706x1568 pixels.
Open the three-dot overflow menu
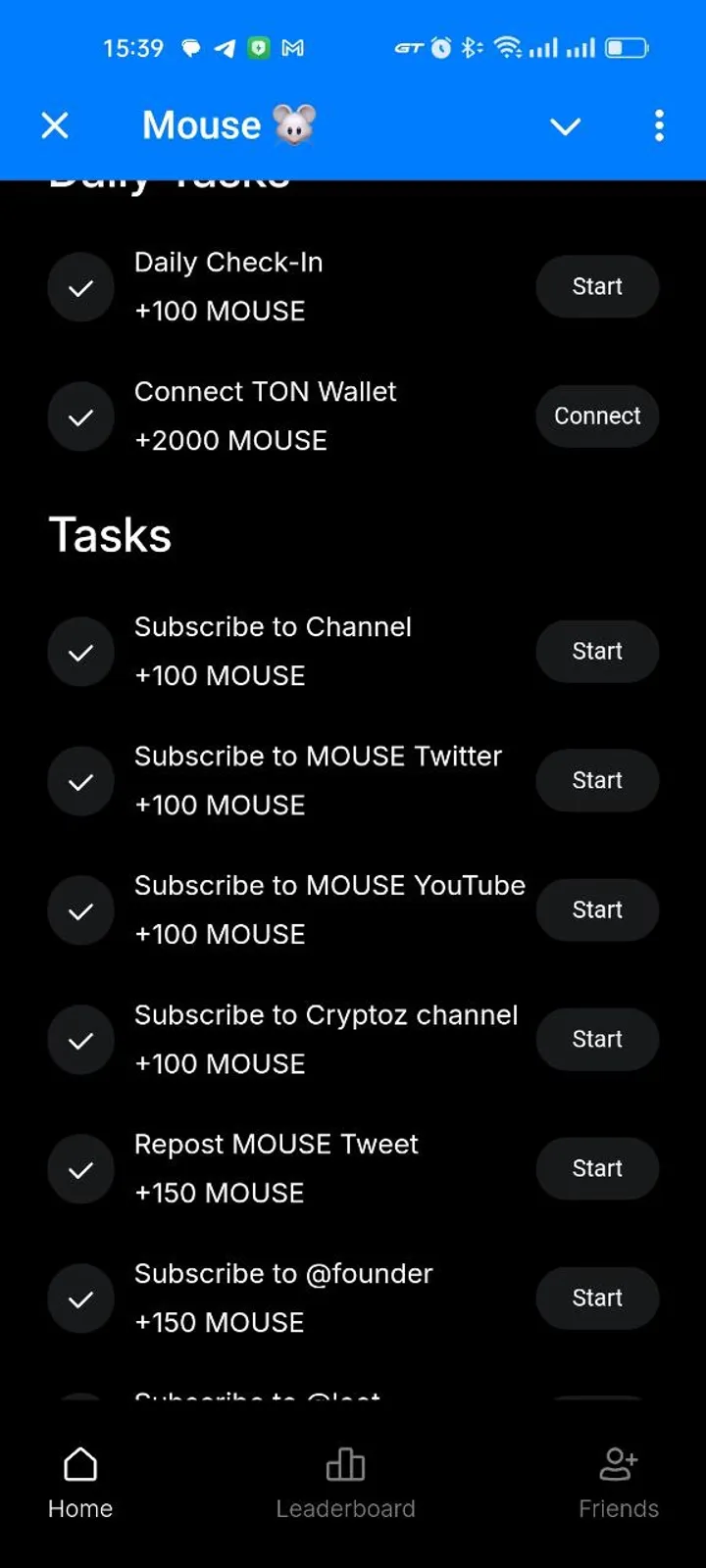pyautogui.click(x=659, y=125)
